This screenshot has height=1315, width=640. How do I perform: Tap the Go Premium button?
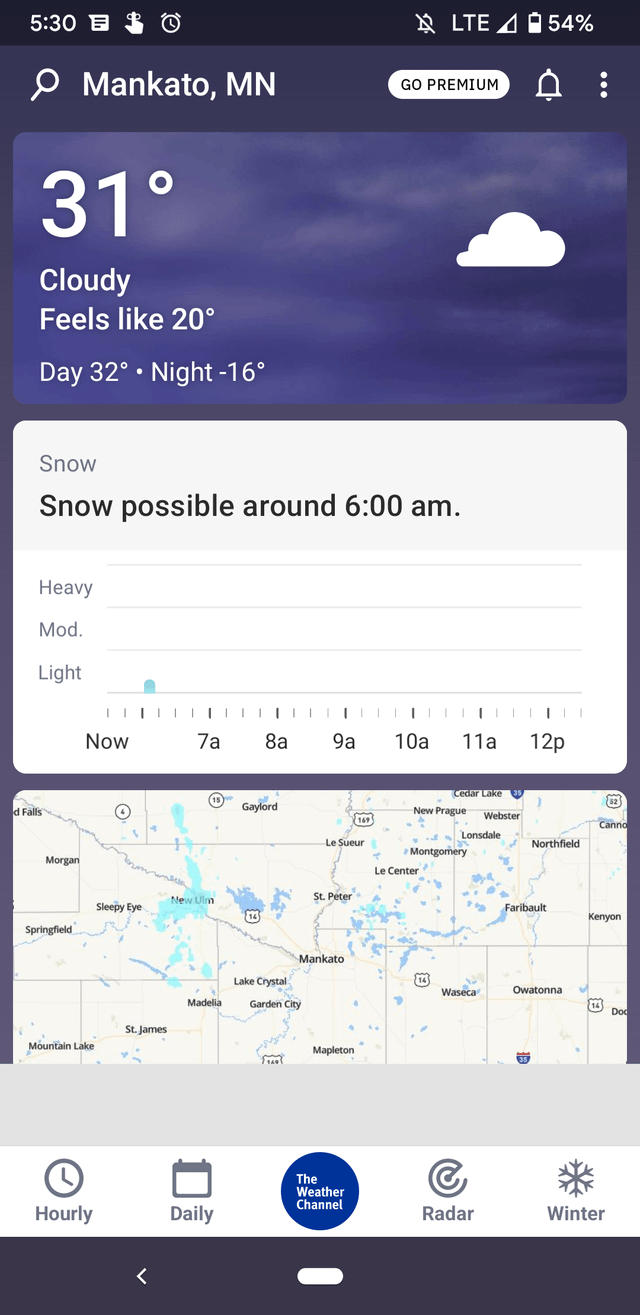[x=448, y=85]
